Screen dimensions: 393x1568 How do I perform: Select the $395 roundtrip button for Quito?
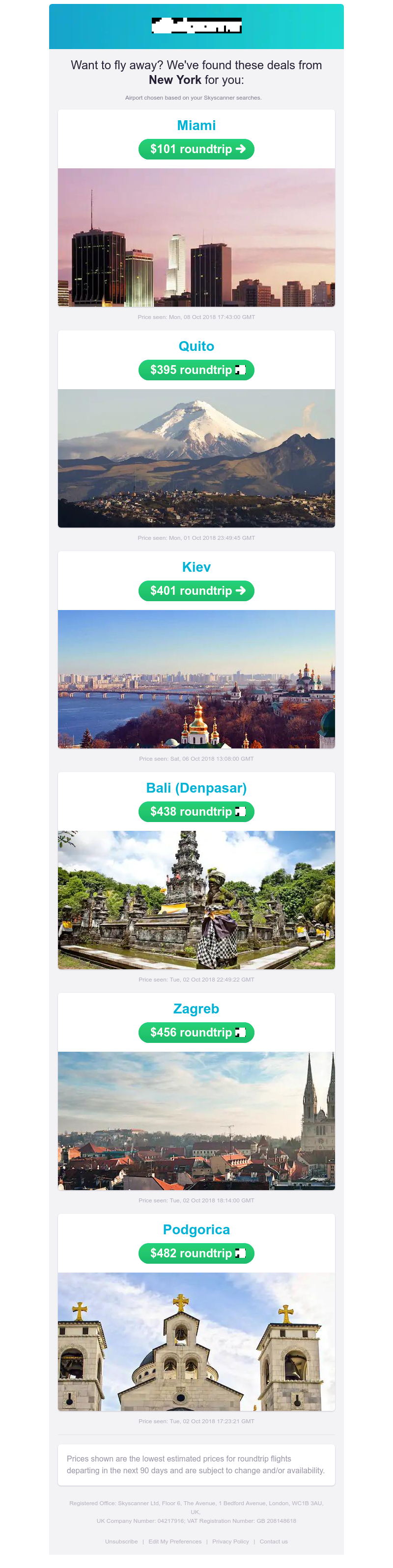[196, 370]
